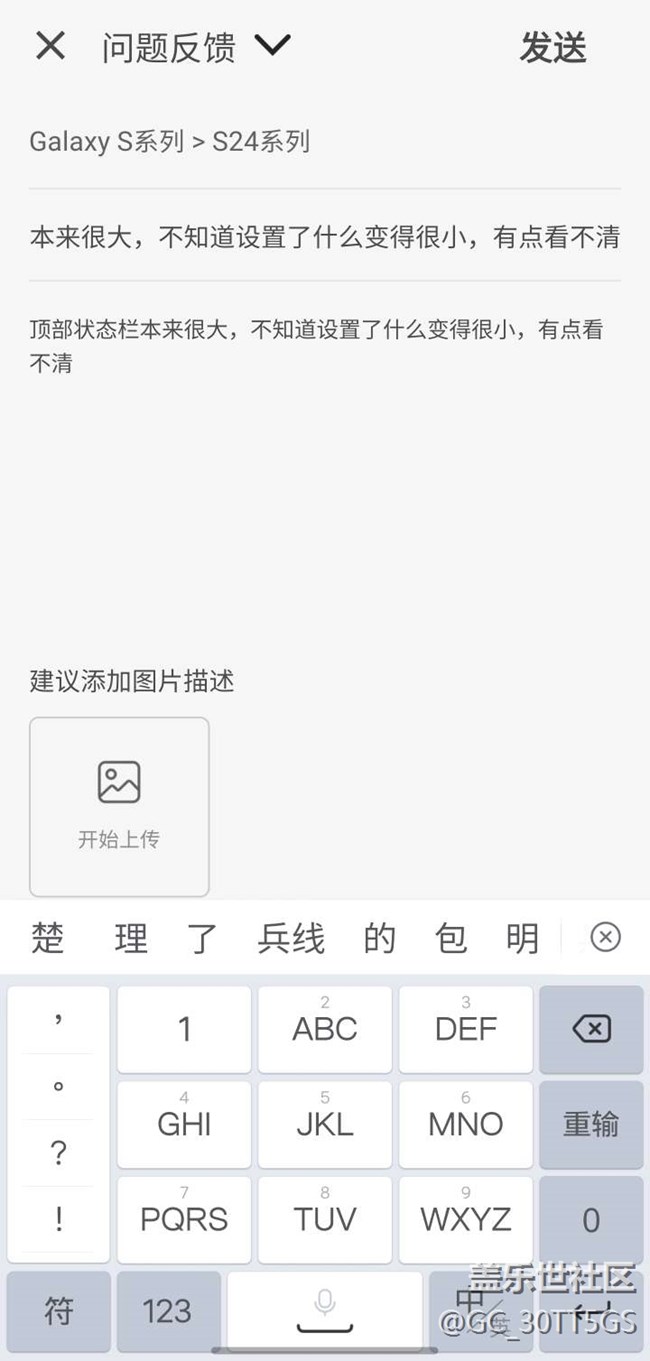Tap 开始上传 to add an image

pyautogui.click(x=119, y=806)
